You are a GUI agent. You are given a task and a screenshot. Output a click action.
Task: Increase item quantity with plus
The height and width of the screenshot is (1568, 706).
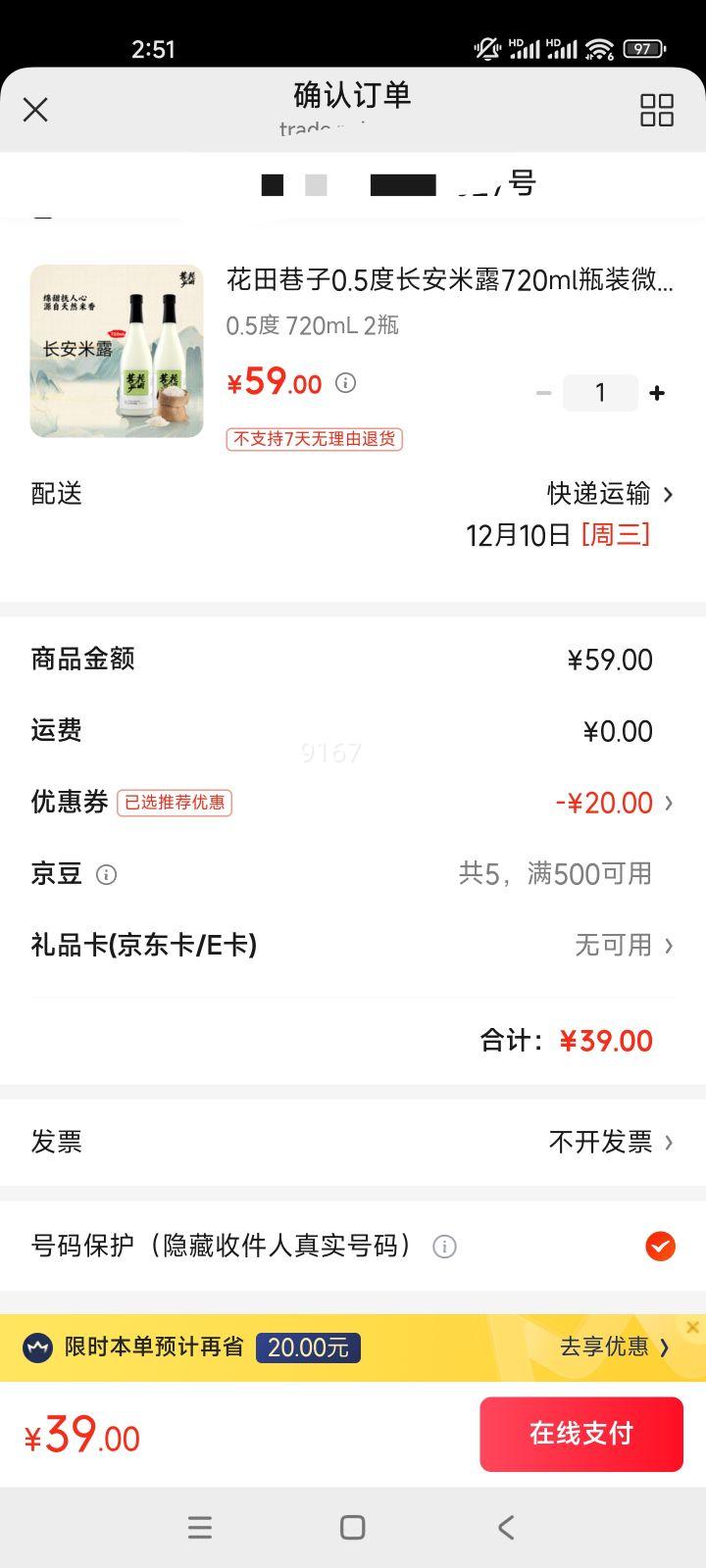point(657,393)
